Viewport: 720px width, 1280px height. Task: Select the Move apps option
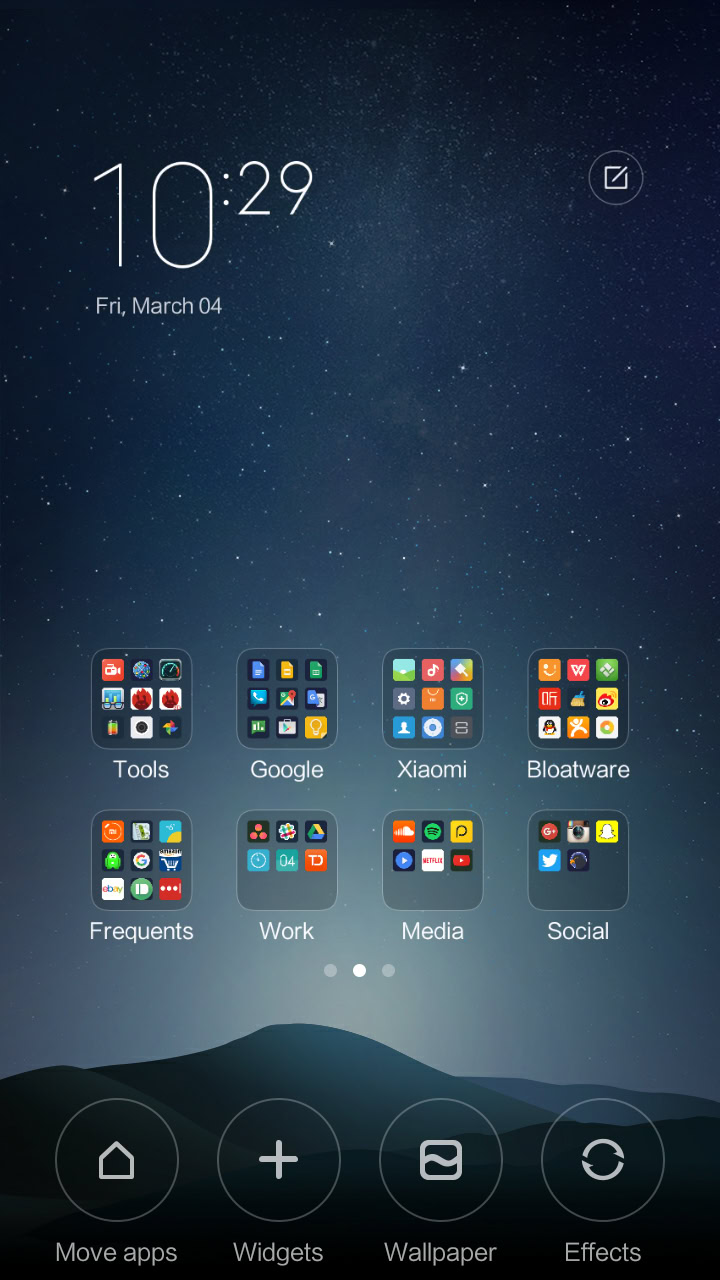coord(117,1161)
